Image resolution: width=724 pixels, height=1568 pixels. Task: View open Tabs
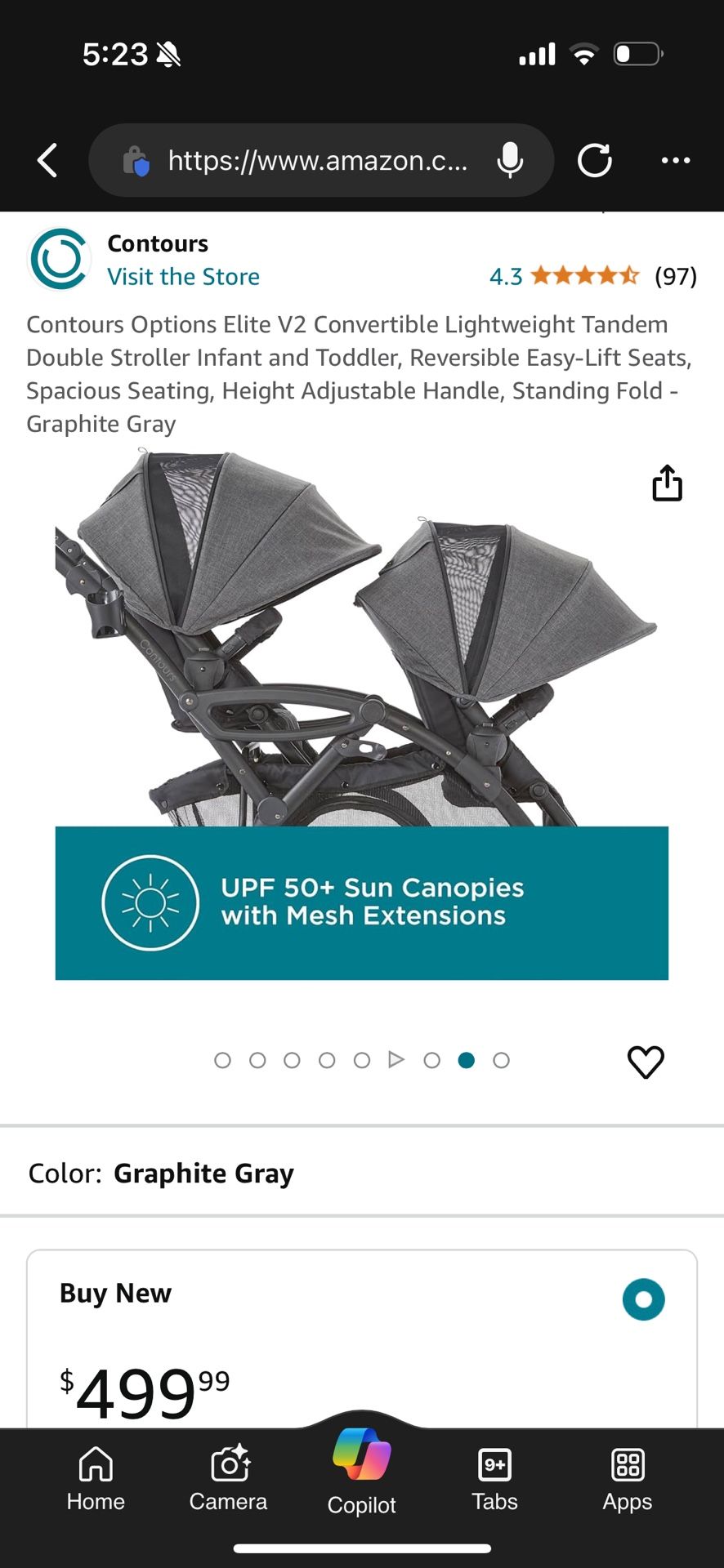494,1478
